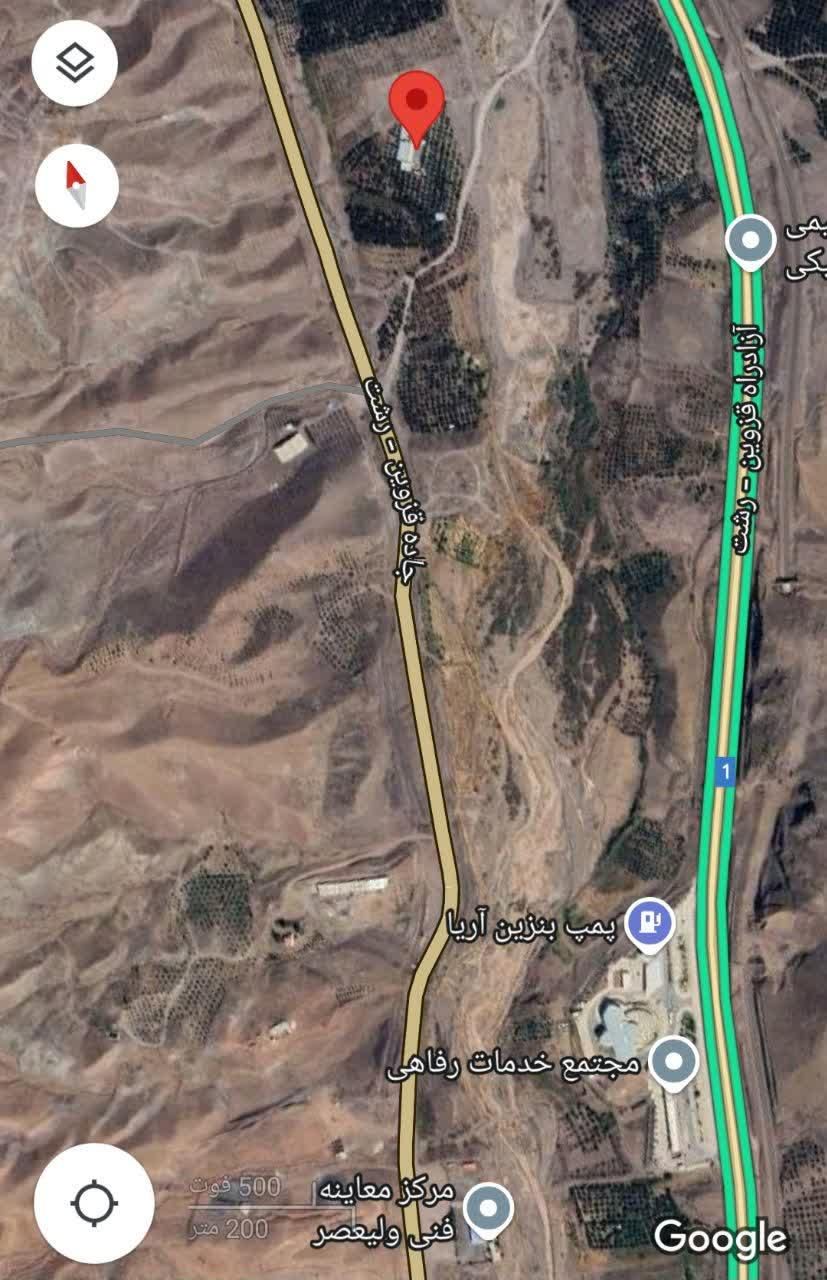The height and width of the screenshot is (1280, 827).
Task: Open the gray place marker near the freeway
Action: pyautogui.click(x=750, y=240)
